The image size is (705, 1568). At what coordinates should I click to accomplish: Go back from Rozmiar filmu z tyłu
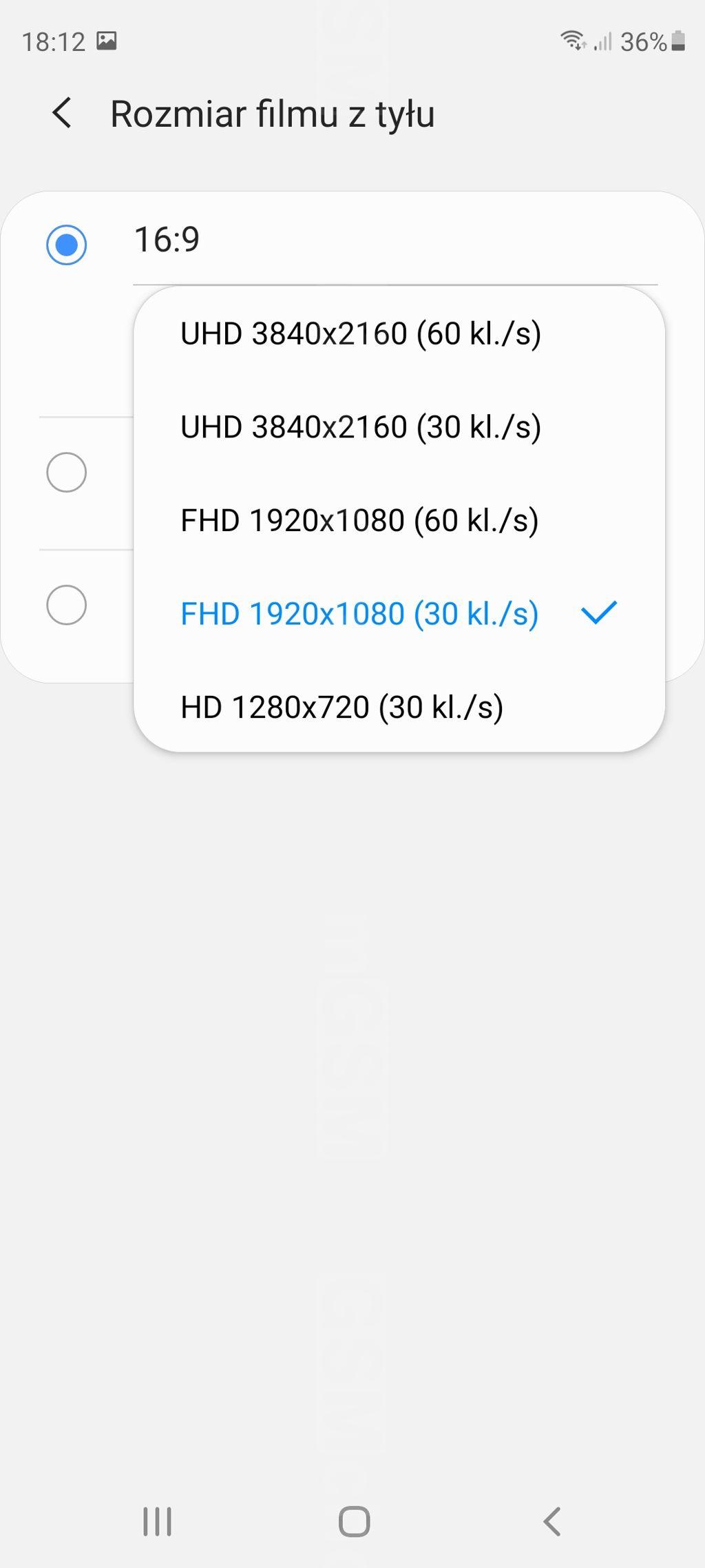pyautogui.click(x=62, y=113)
